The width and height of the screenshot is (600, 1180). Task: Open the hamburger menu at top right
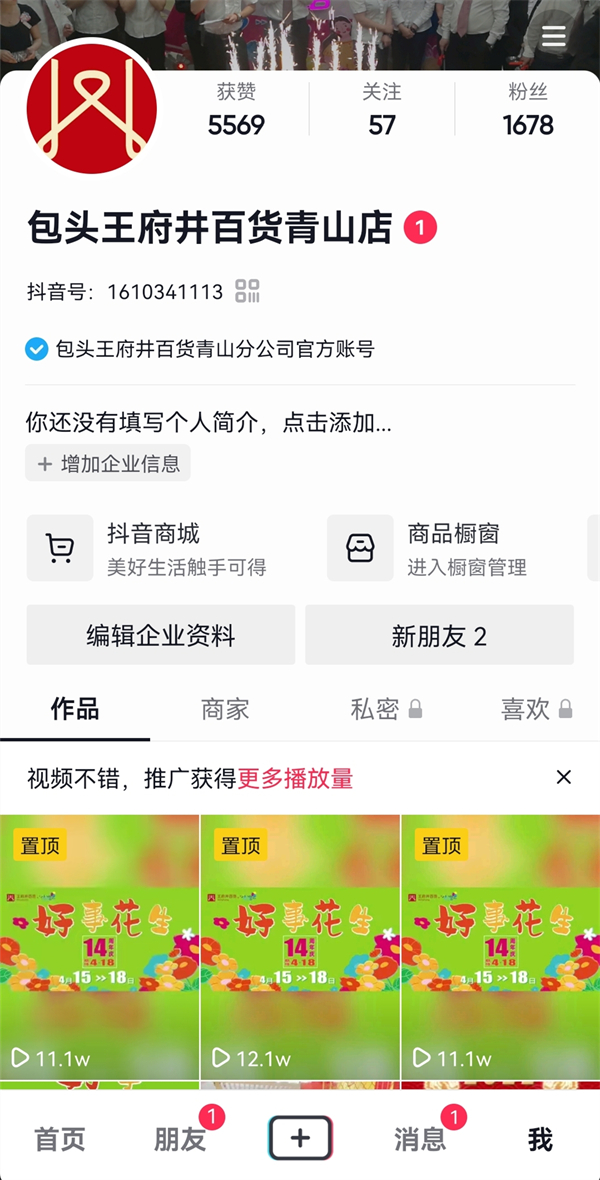[553, 37]
